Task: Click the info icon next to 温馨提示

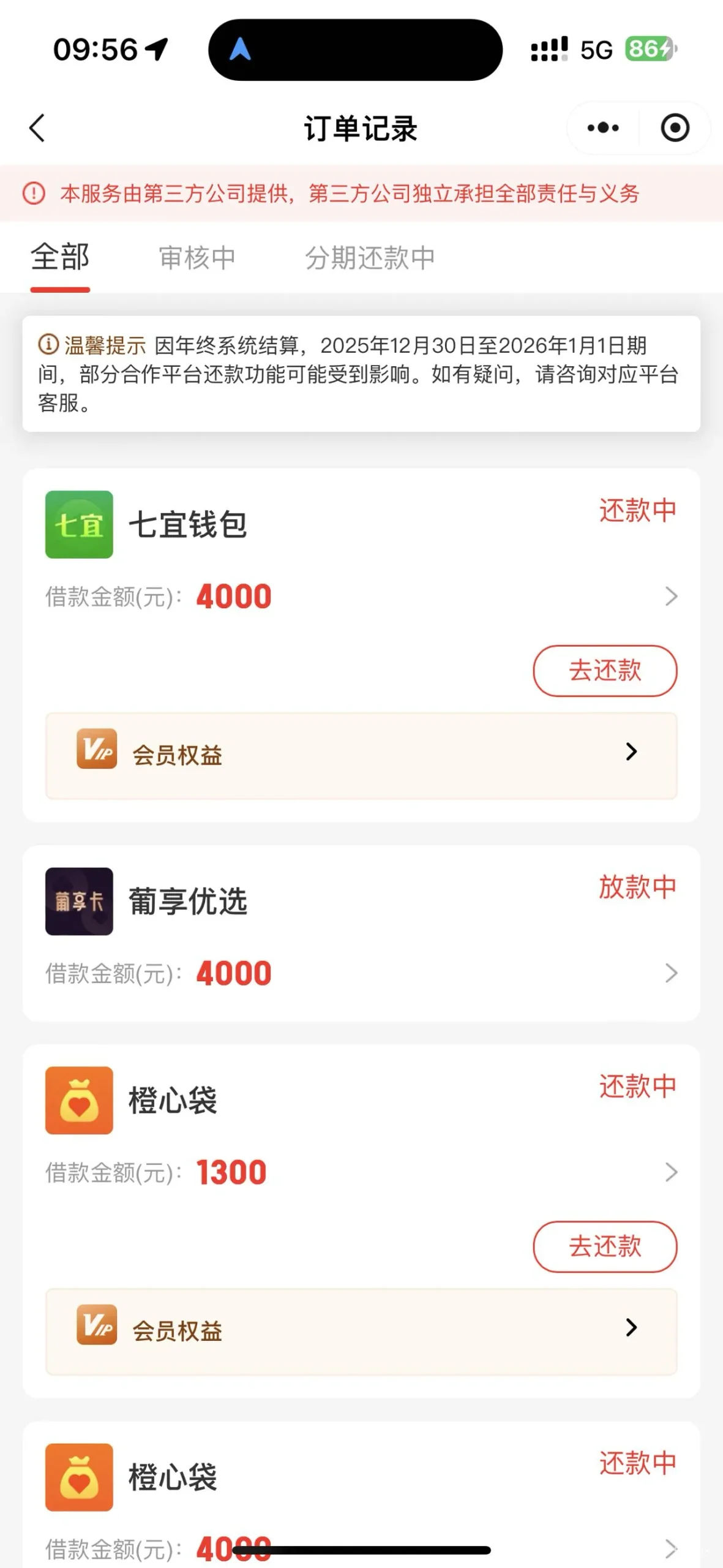Action: (x=48, y=345)
